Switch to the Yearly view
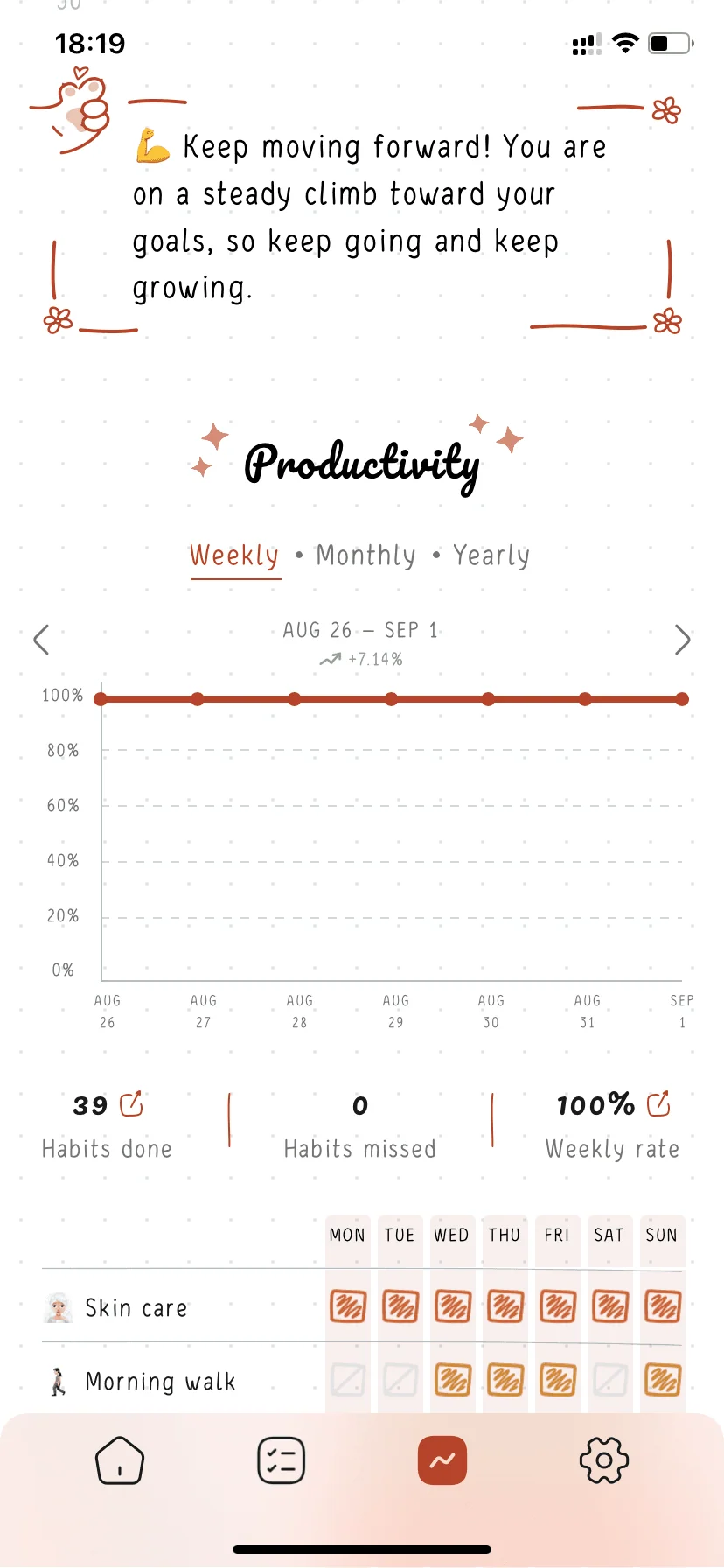Screen dimensions: 724x1568 pyautogui.click(x=491, y=555)
